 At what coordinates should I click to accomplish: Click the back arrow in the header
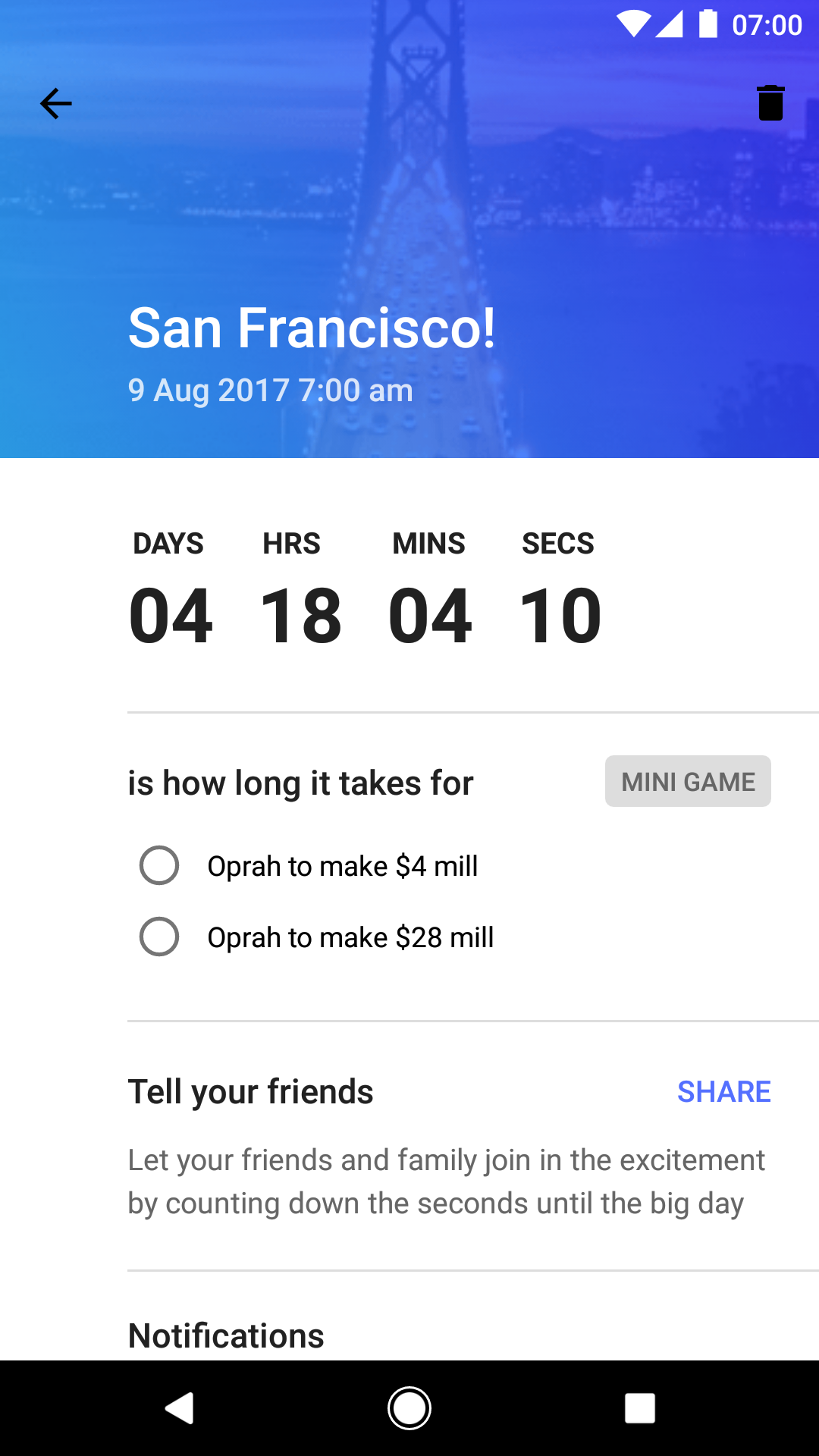(x=55, y=103)
